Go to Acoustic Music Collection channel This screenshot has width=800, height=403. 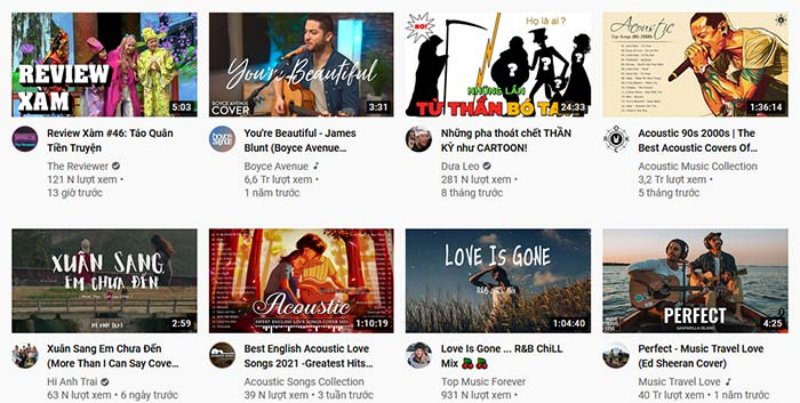tap(697, 166)
